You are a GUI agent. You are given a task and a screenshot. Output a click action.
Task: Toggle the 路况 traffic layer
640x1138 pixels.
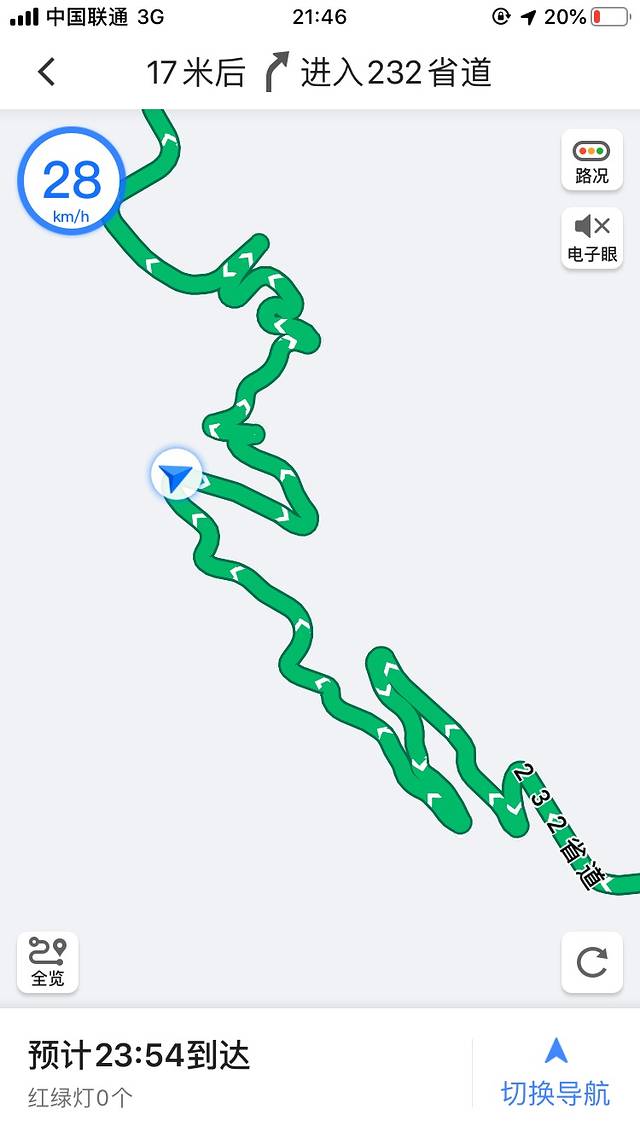(x=591, y=161)
